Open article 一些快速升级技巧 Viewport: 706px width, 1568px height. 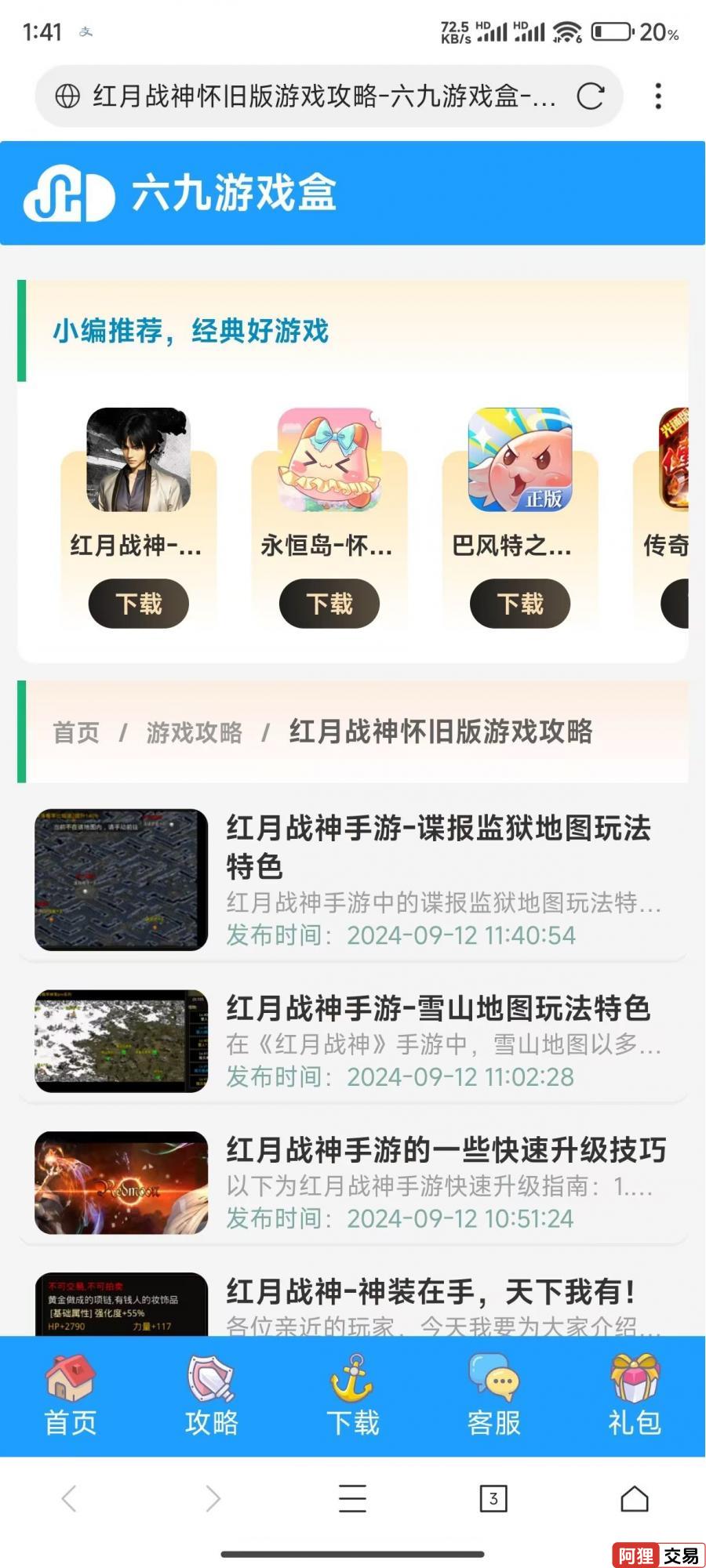(446, 1150)
